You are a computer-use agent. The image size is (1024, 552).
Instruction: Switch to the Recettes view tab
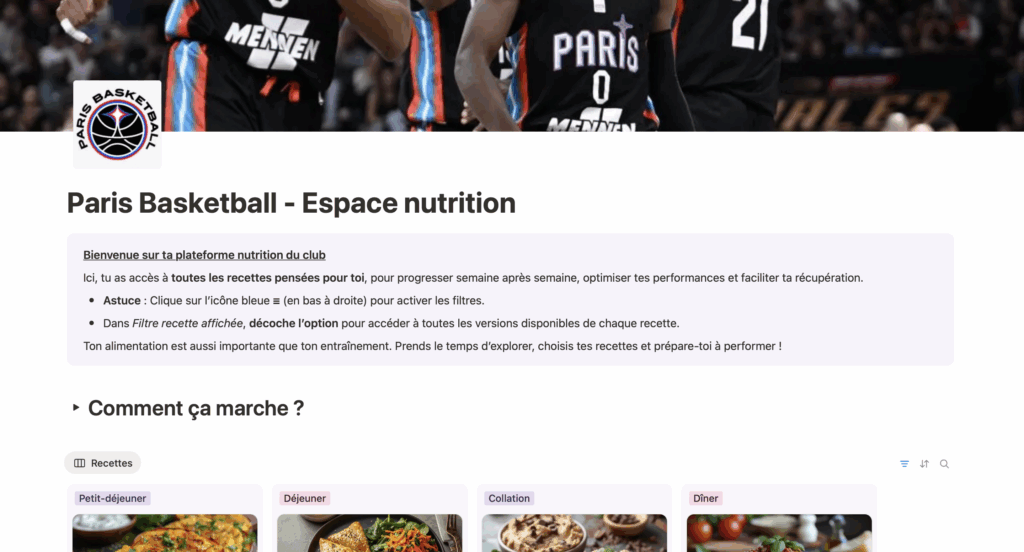point(103,463)
